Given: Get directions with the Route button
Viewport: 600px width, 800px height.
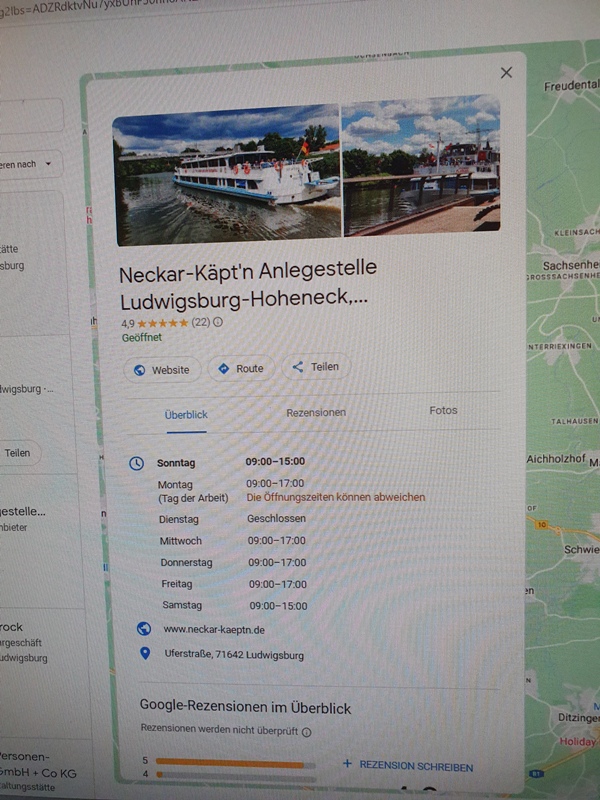Looking at the screenshot, I should pyautogui.click(x=240, y=369).
